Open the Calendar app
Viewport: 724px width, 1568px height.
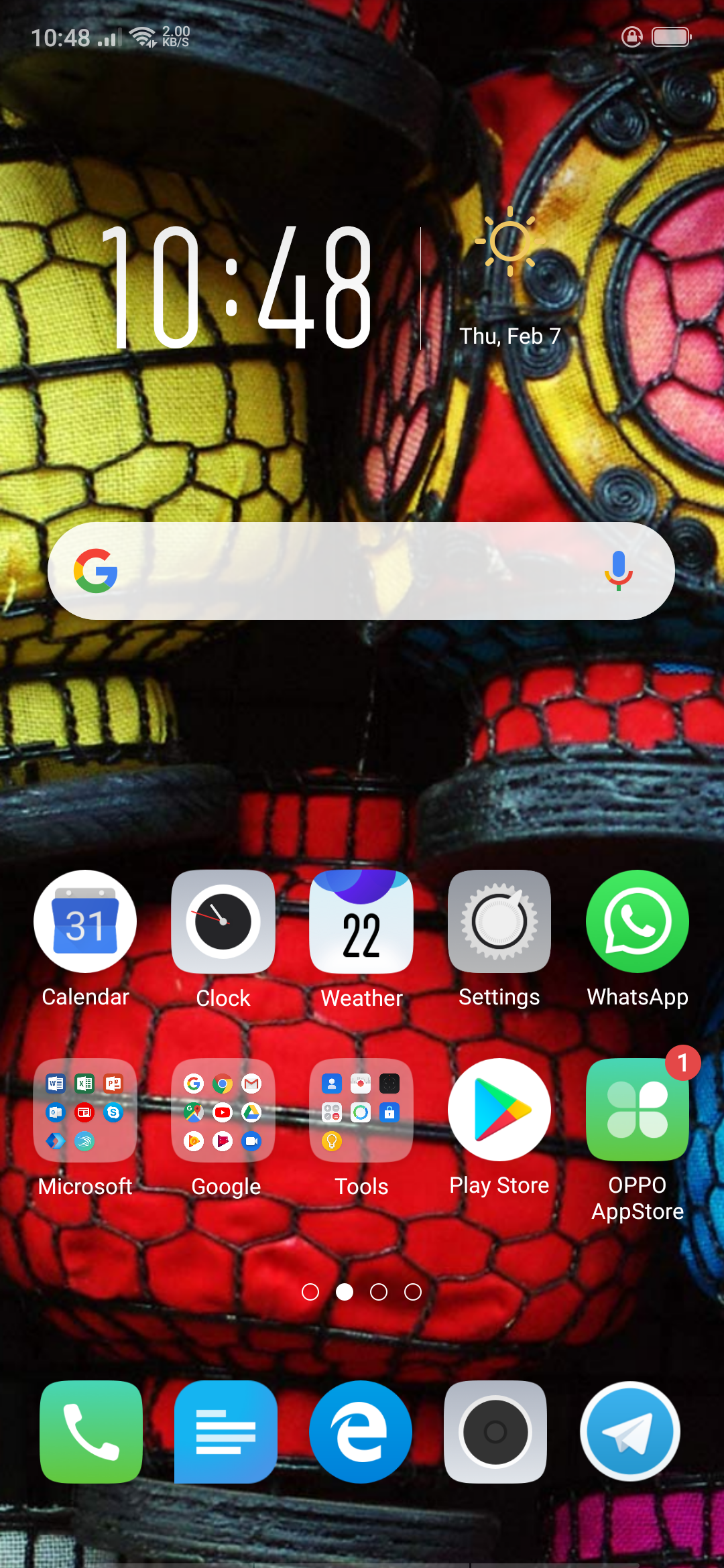pos(85,922)
